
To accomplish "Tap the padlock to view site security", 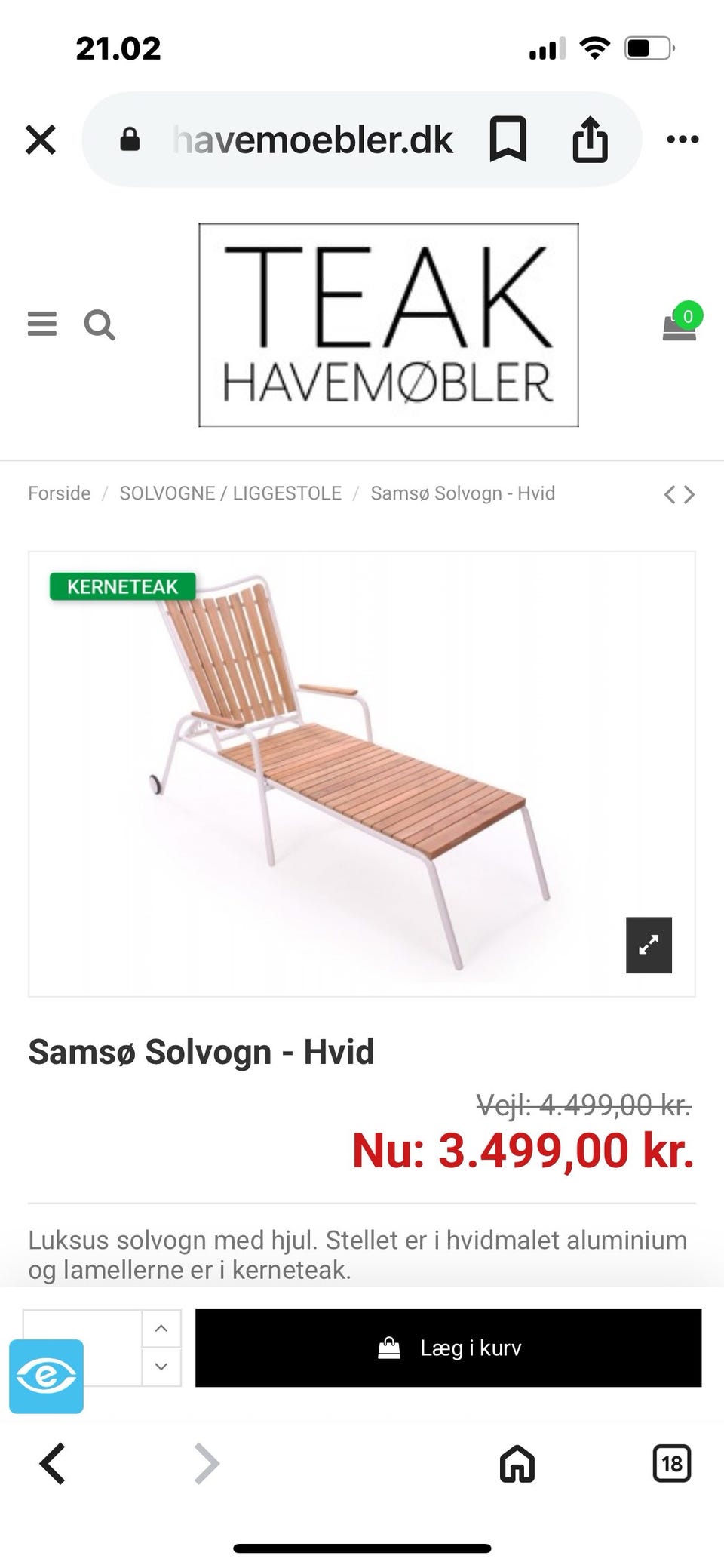I will tap(130, 139).
